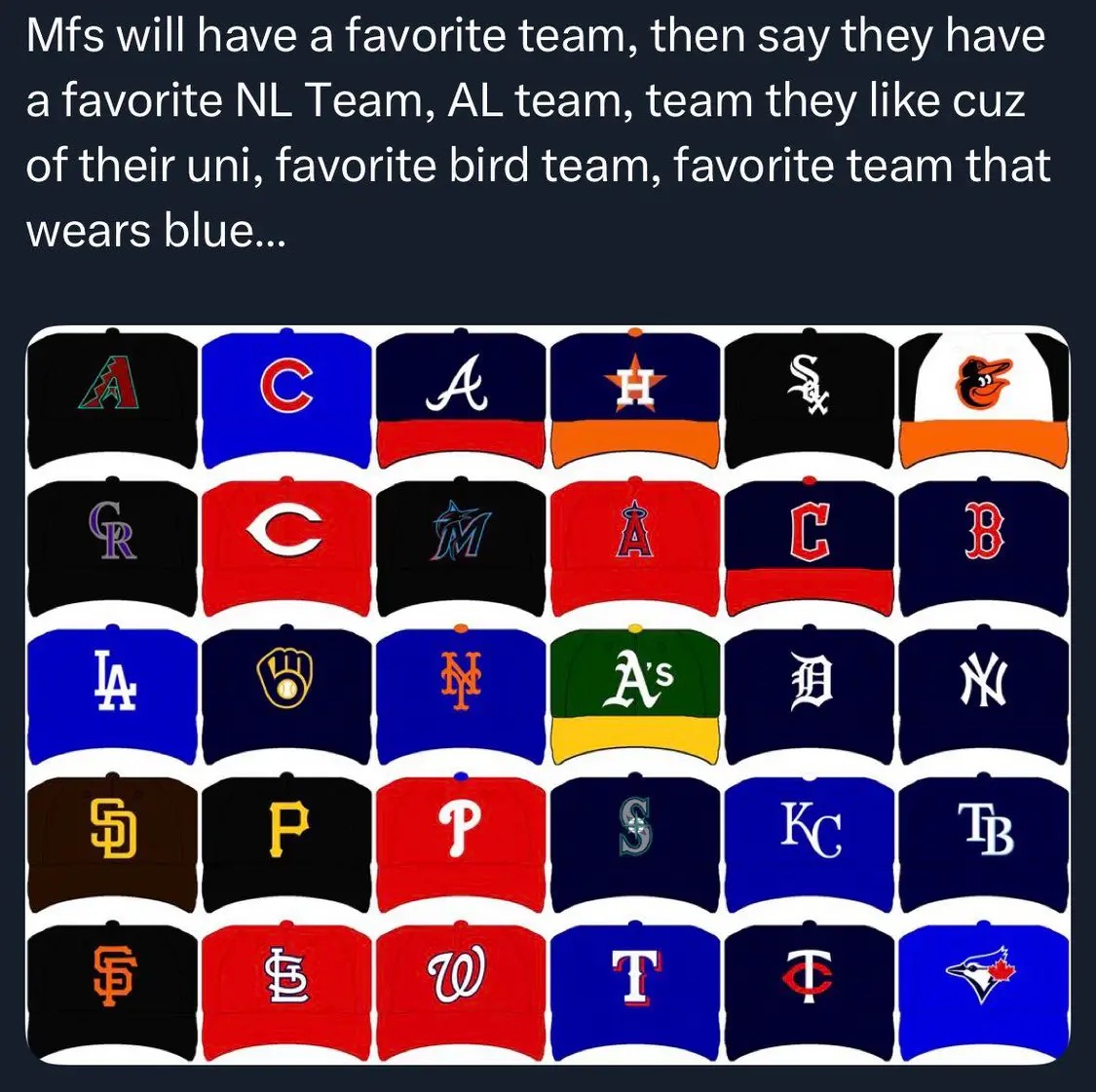Open the attached MLB caps image
1096x1092 pixels.
[548, 694]
